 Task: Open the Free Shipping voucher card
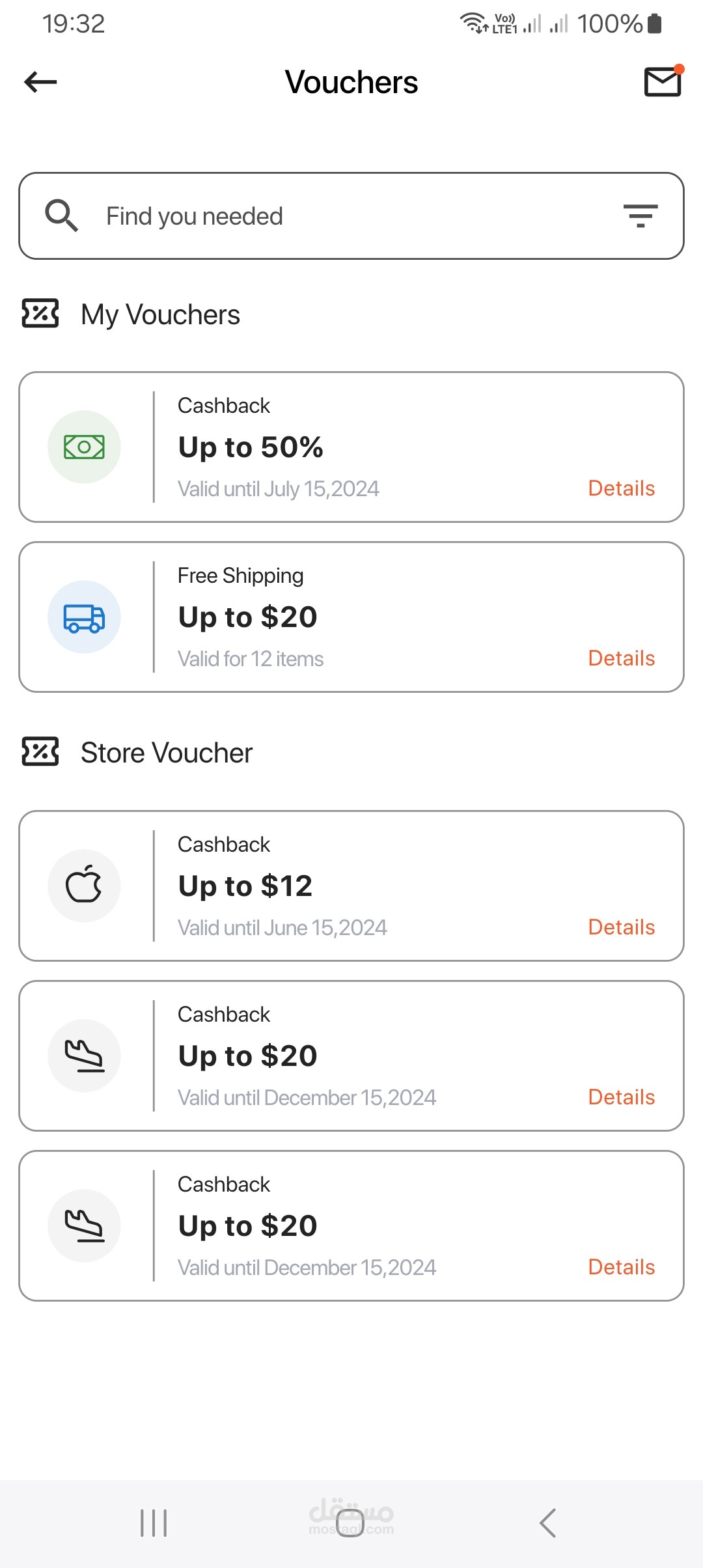(351, 617)
